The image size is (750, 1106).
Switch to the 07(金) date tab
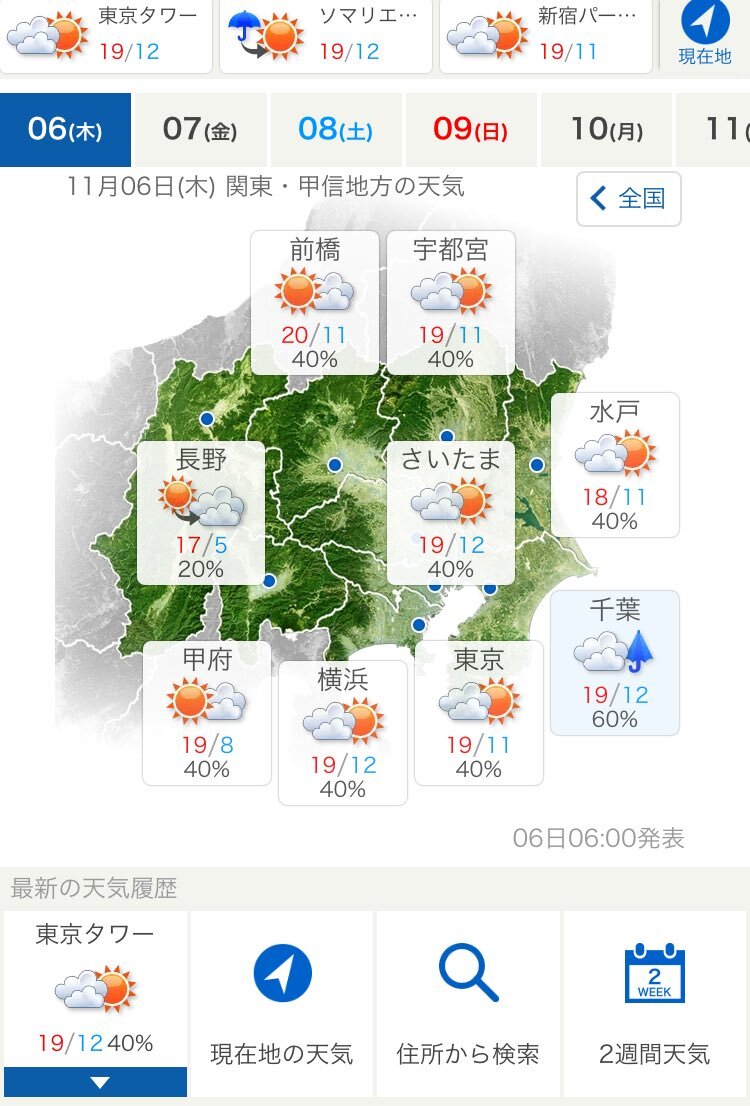click(199, 130)
